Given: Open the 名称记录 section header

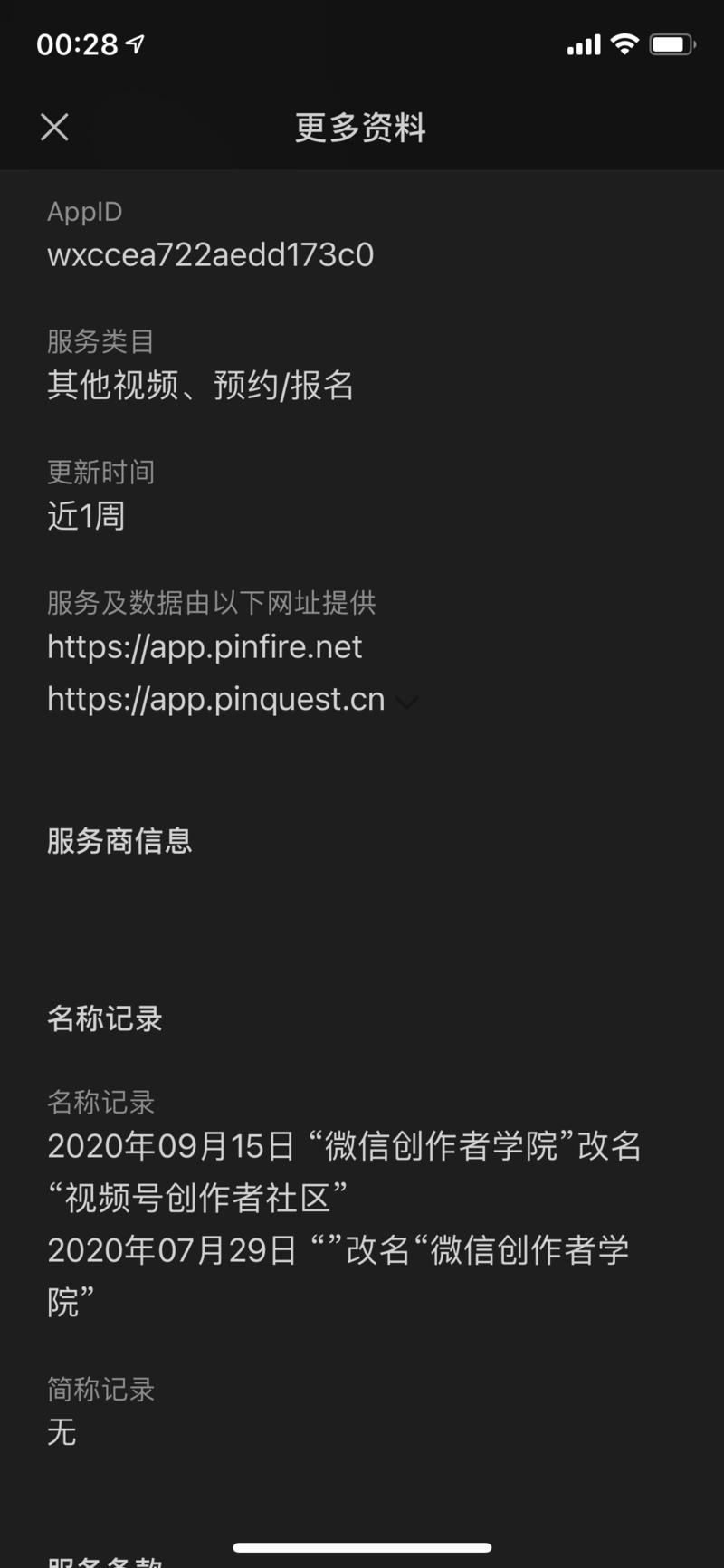Looking at the screenshot, I should click(105, 1018).
